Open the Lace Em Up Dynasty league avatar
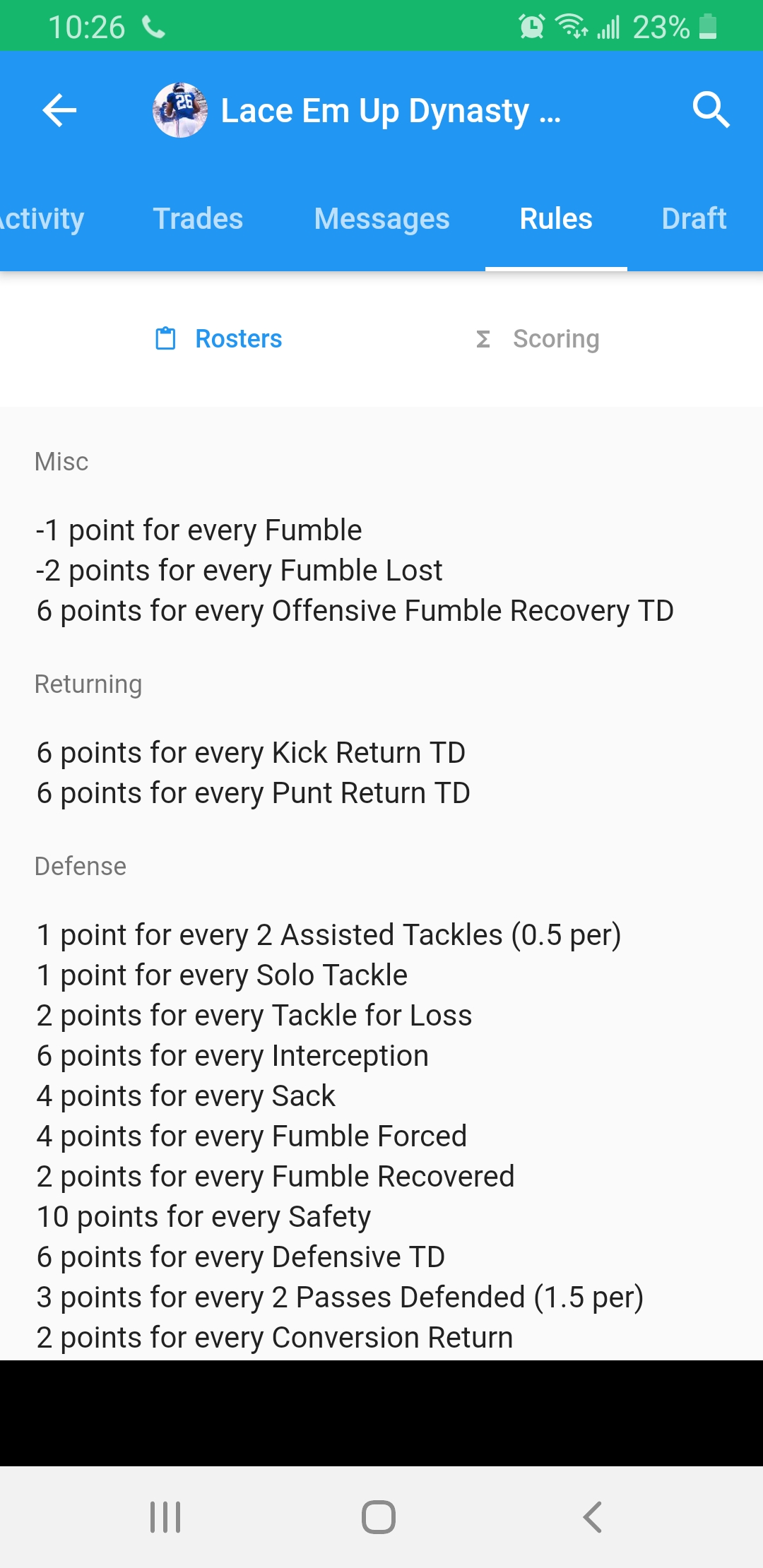This screenshot has height=1568, width=763. [x=180, y=110]
